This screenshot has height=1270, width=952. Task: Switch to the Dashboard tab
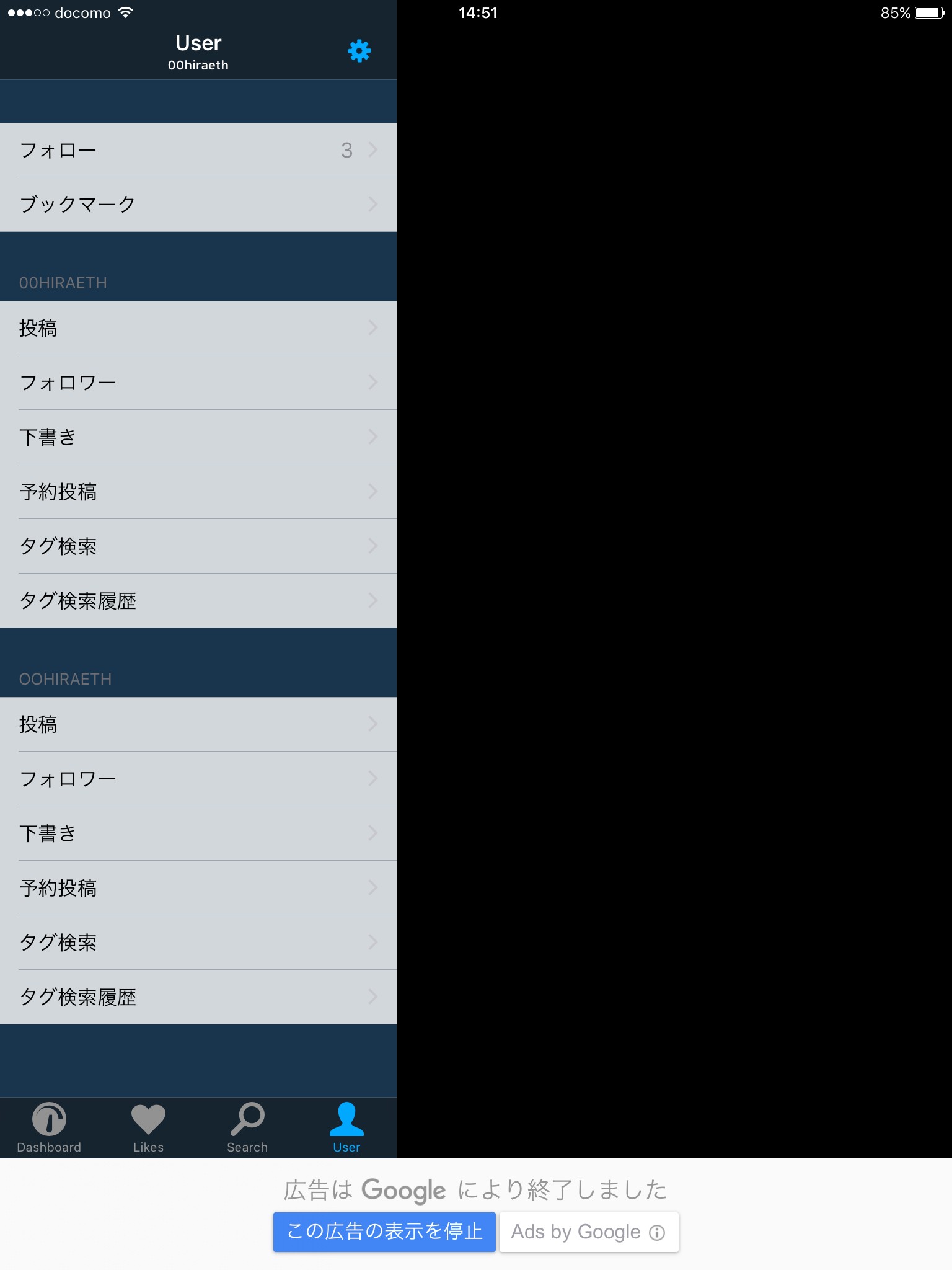tap(49, 1127)
